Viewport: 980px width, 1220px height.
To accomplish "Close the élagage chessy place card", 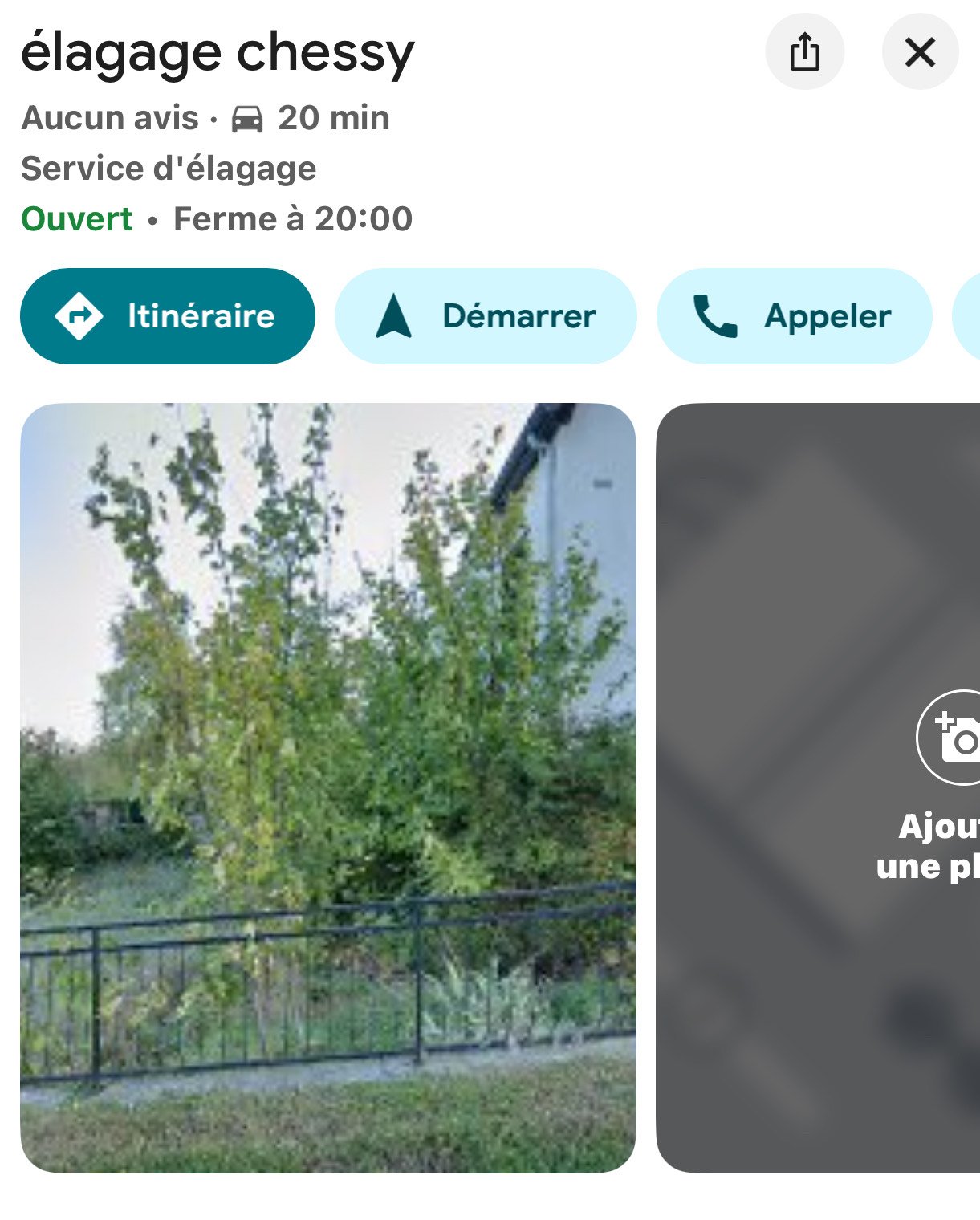I will pyautogui.click(x=918, y=51).
